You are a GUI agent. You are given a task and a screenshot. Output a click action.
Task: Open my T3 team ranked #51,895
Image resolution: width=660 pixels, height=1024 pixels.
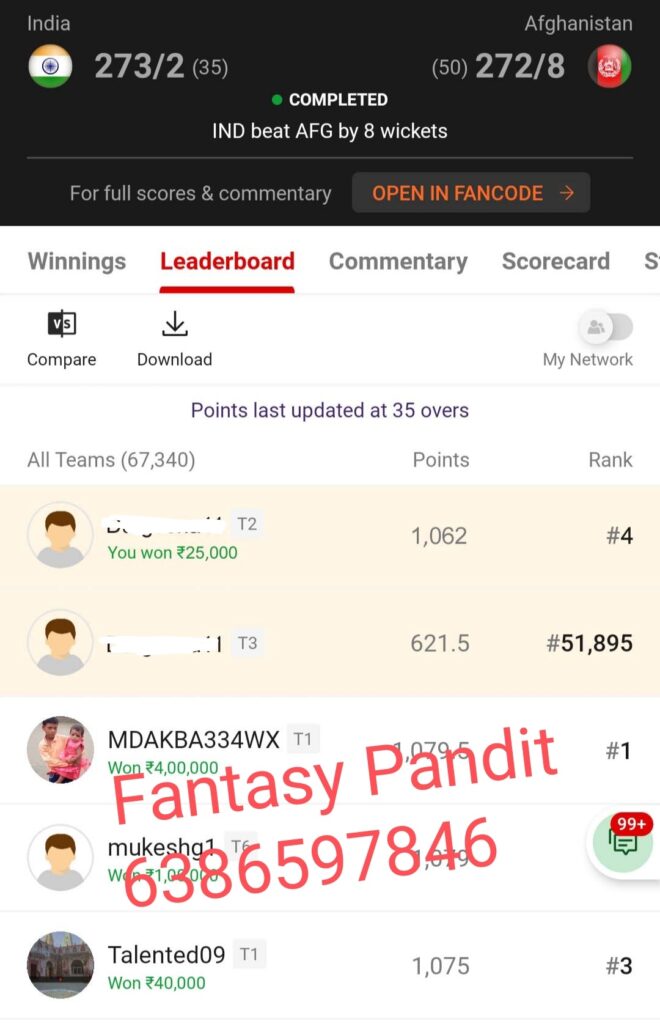tap(330, 643)
